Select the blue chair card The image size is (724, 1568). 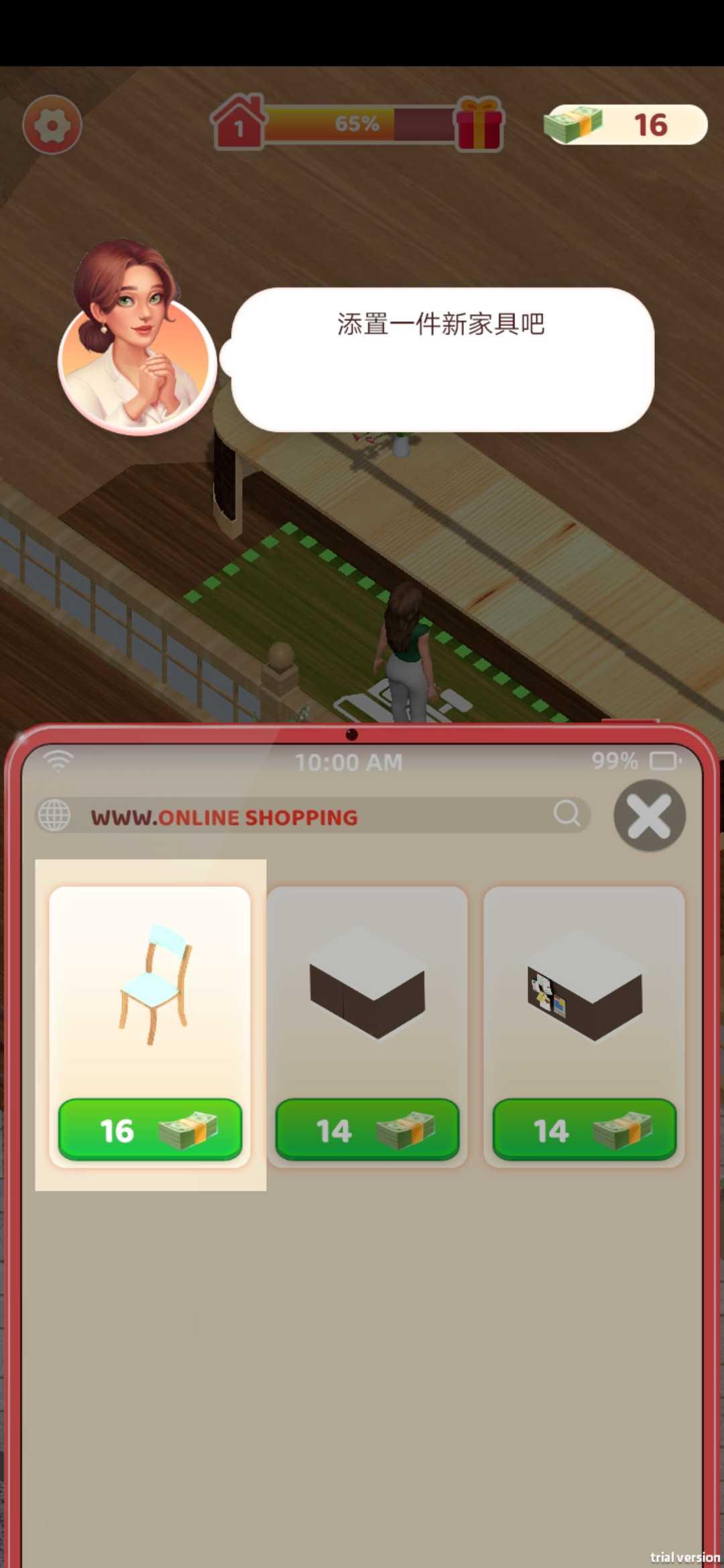point(150,985)
